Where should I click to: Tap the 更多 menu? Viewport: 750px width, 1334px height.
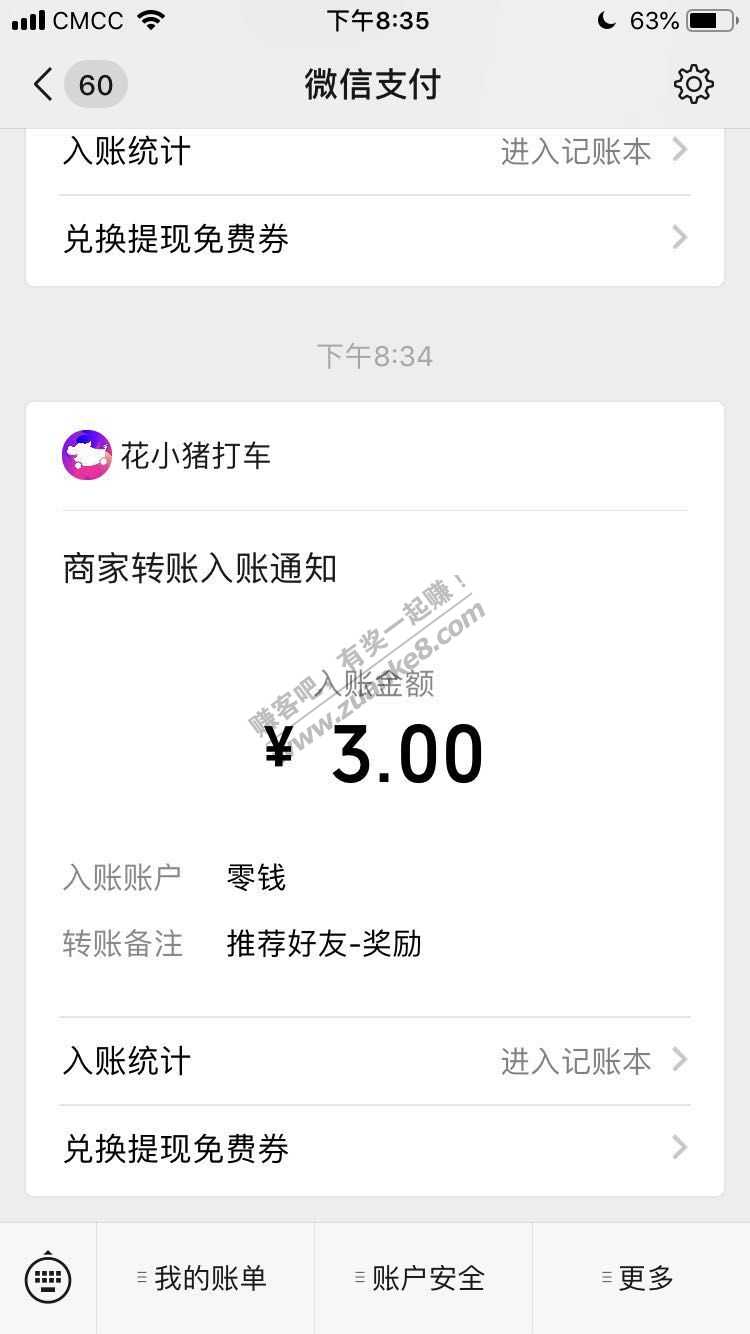(x=641, y=1277)
